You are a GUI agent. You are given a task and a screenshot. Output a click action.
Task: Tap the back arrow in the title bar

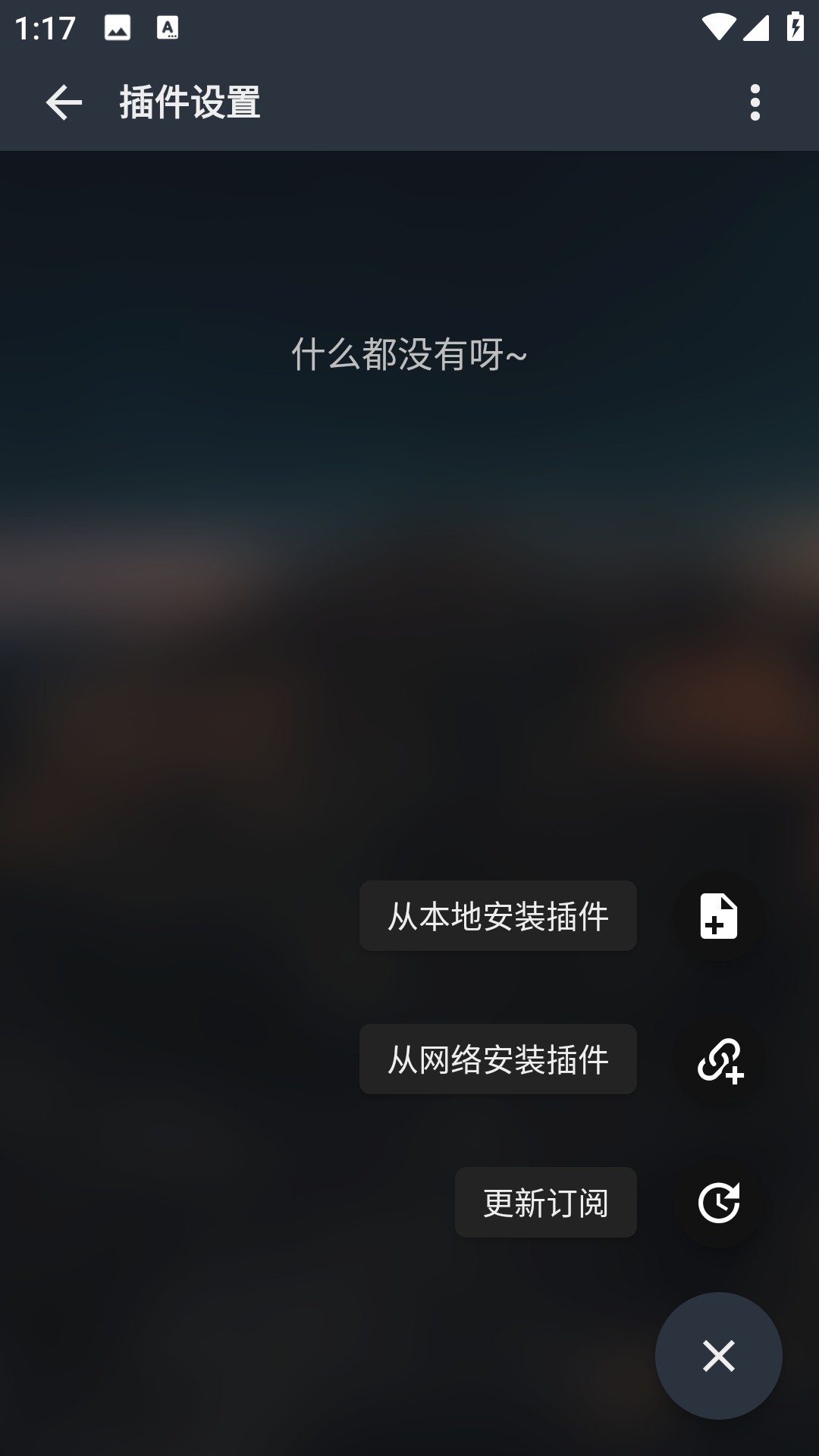(x=62, y=103)
